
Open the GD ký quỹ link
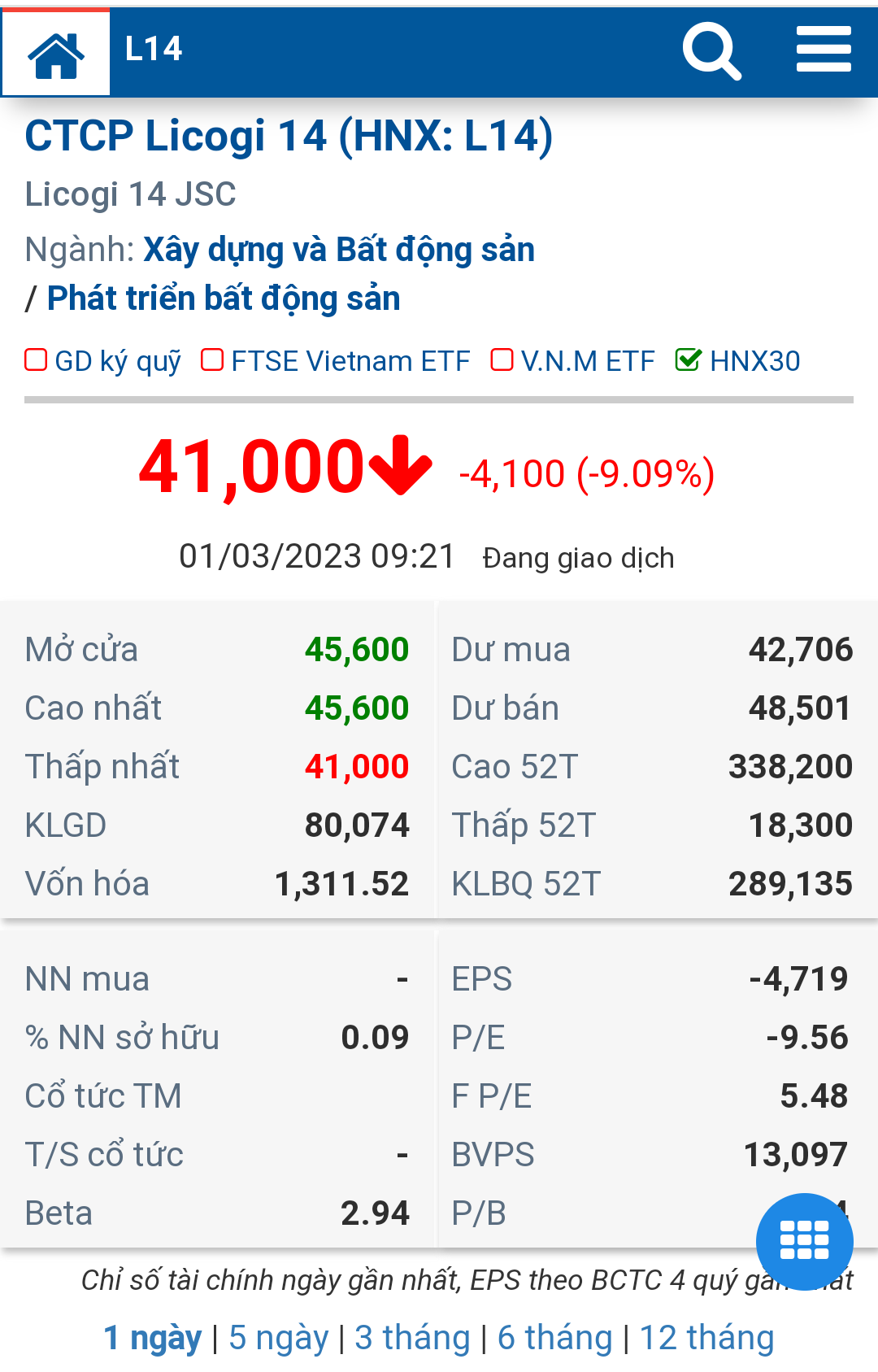(x=116, y=360)
